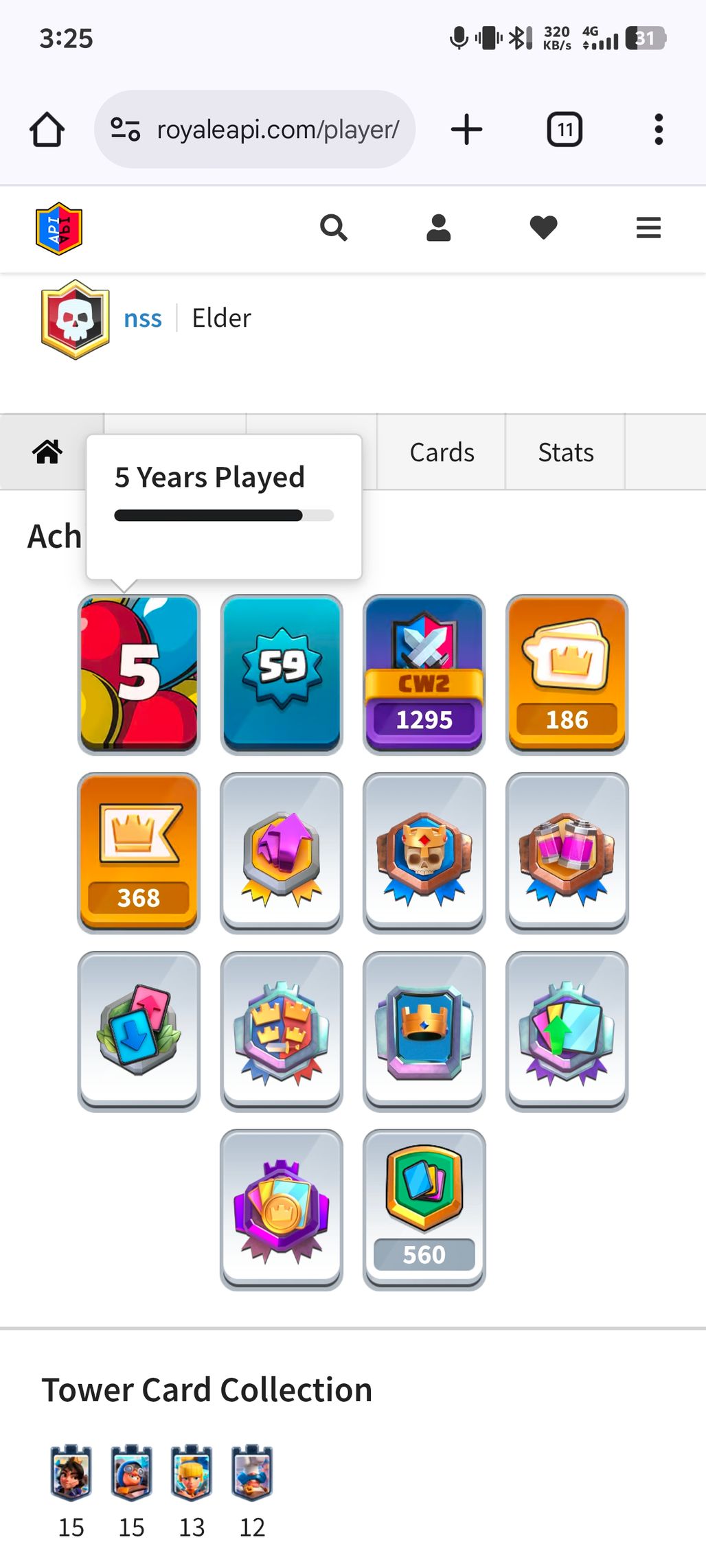Select the CW2 1295 badge
Image resolution: width=706 pixels, height=1568 pixels.
[x=424, y=673]
